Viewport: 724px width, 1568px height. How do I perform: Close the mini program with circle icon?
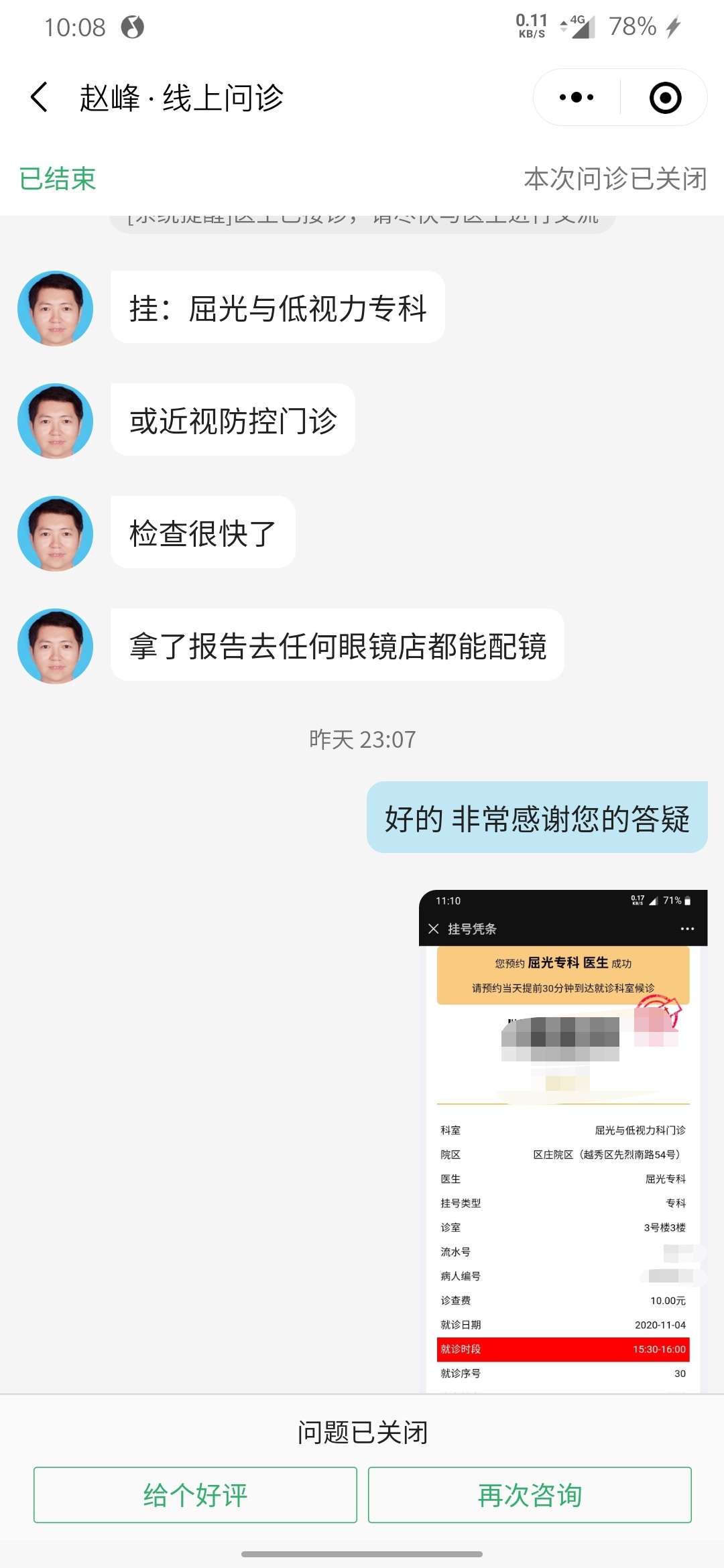665,98
